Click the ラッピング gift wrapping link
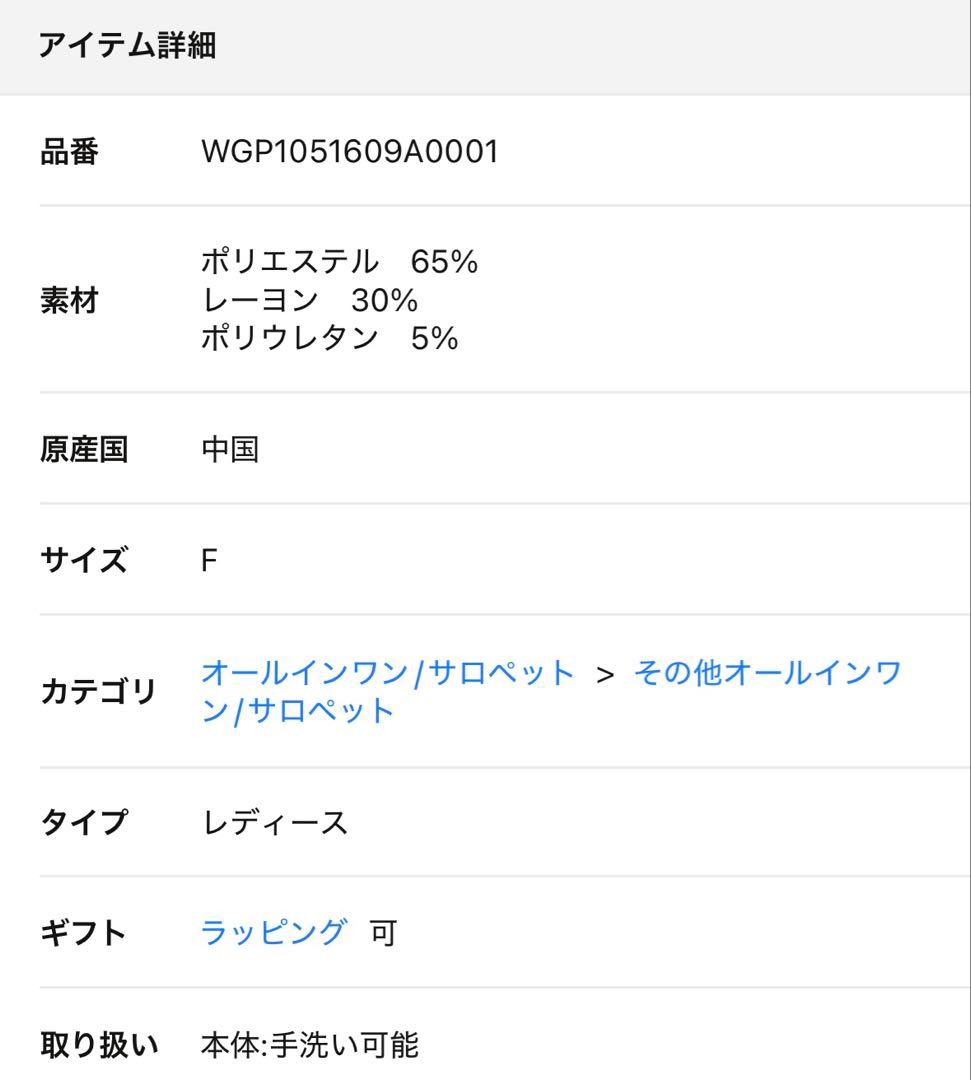Screen dimensions: 971x1080 click(272, 931)
